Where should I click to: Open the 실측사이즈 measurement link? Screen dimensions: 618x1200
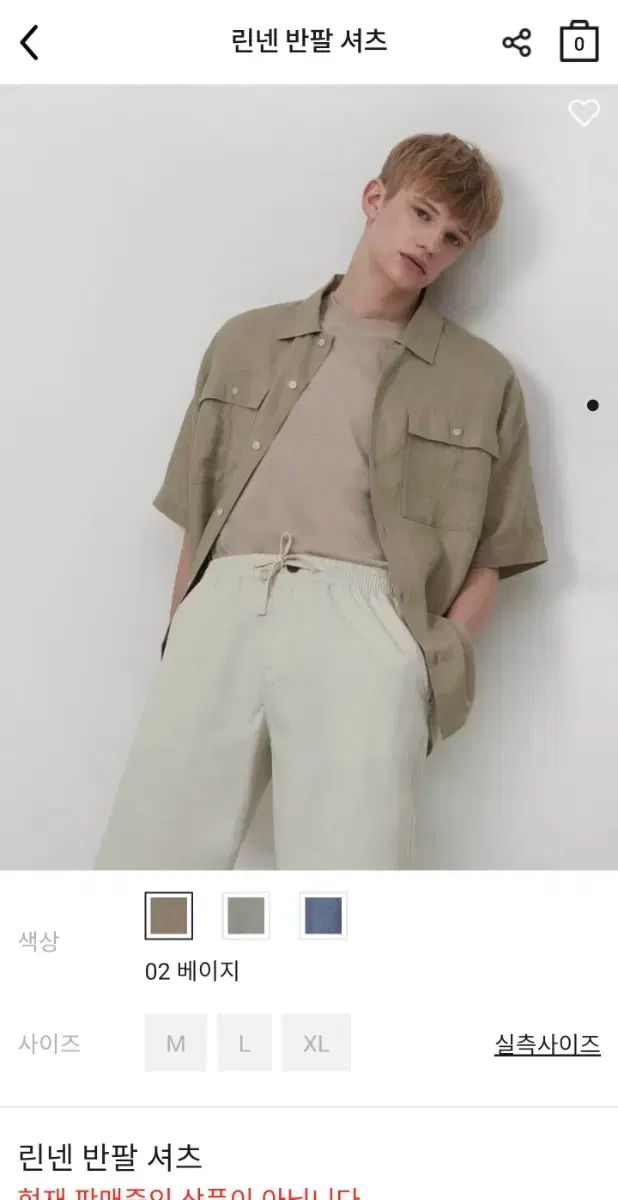coord(547,1045)
